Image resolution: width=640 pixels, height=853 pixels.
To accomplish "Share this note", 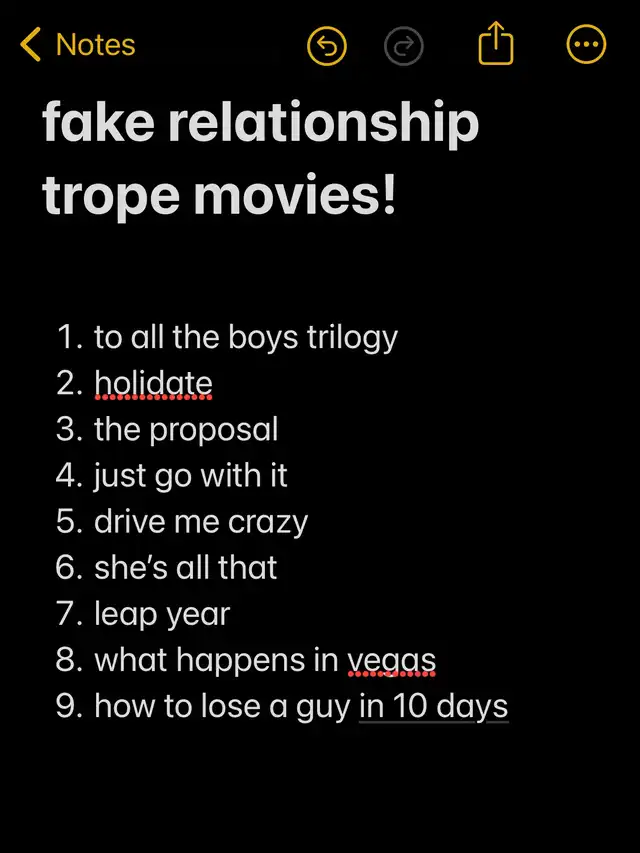I will pos(495,44).
